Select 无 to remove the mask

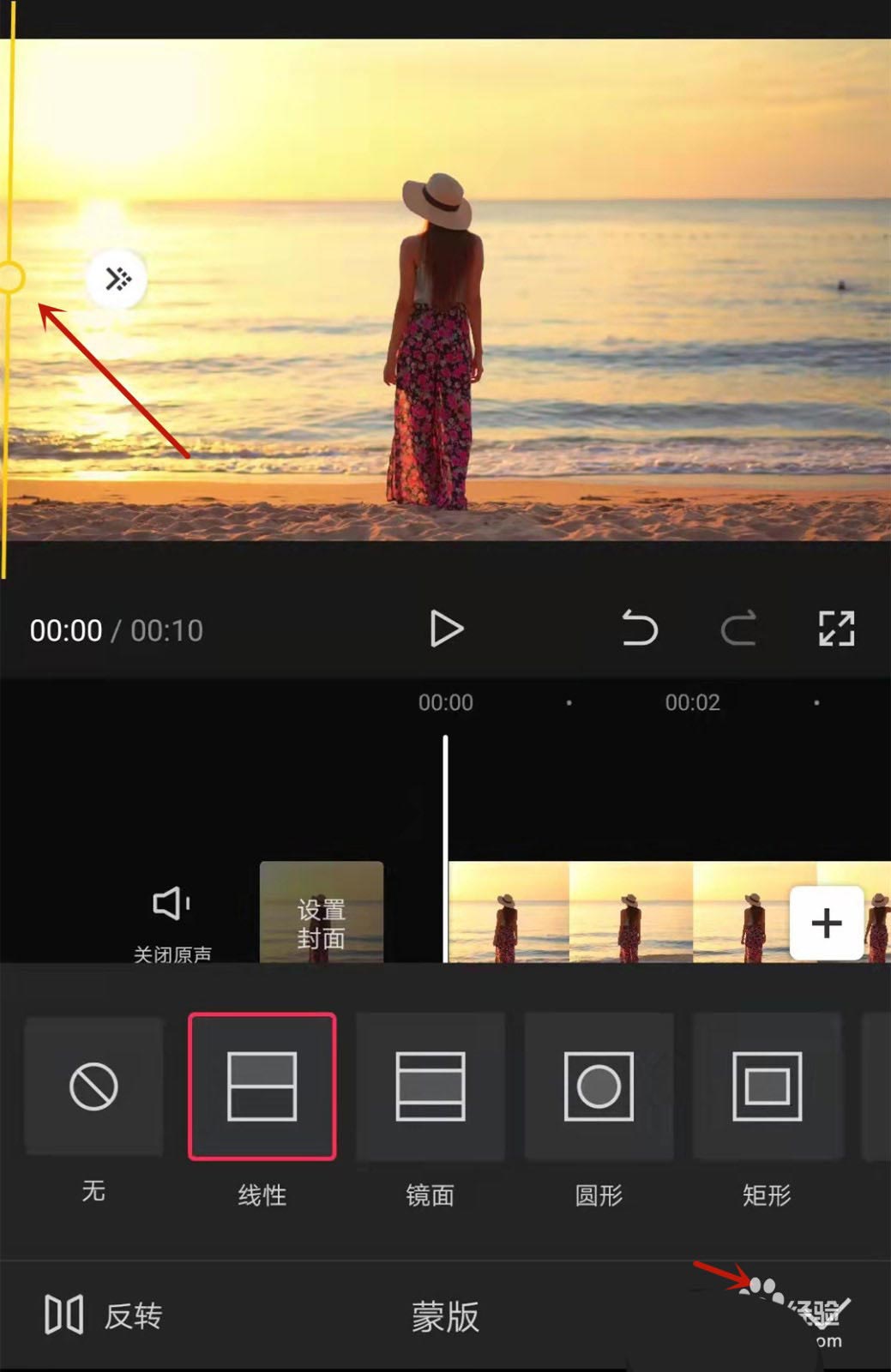93,1087
